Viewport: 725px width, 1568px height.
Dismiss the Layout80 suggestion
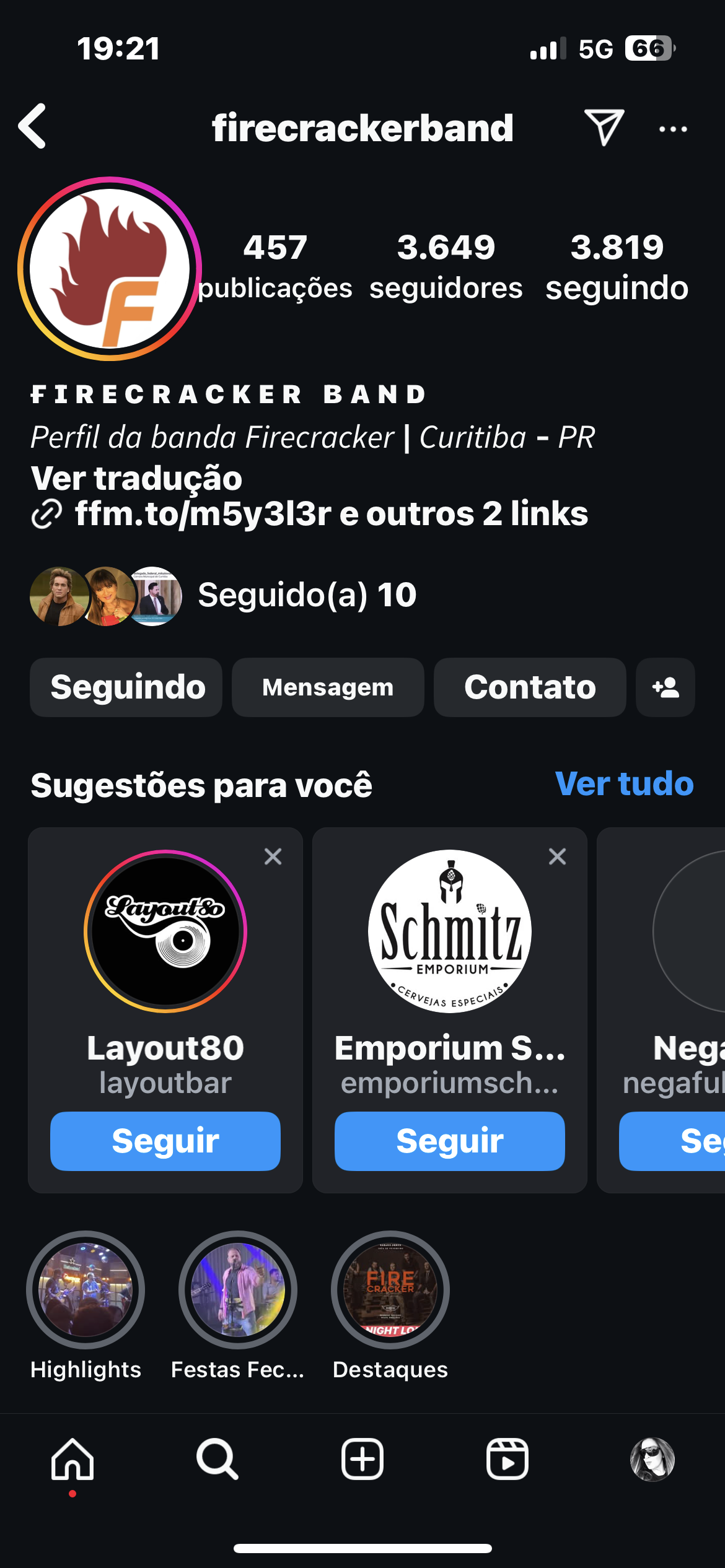coord(273,857)
